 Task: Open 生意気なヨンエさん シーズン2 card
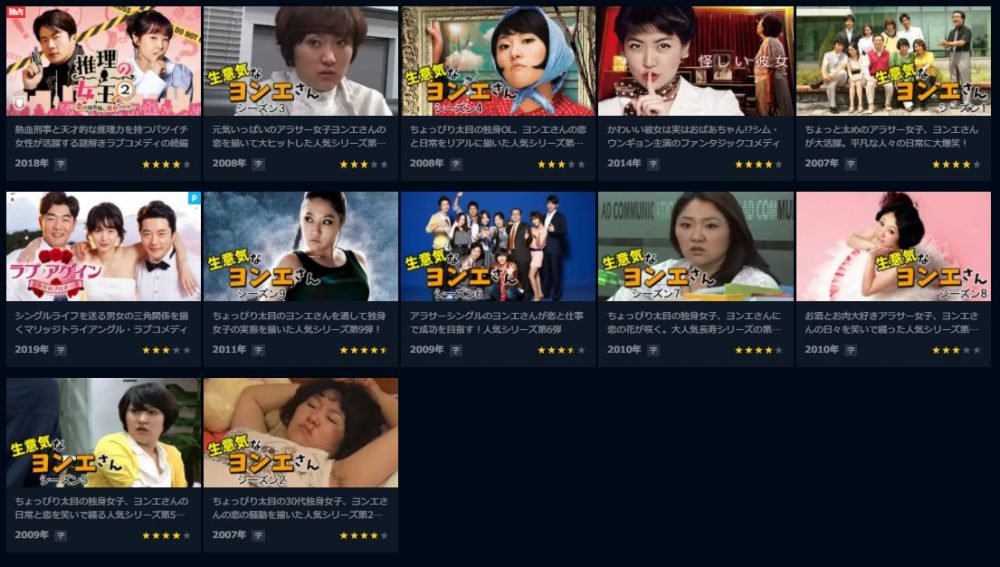(300, 433)
